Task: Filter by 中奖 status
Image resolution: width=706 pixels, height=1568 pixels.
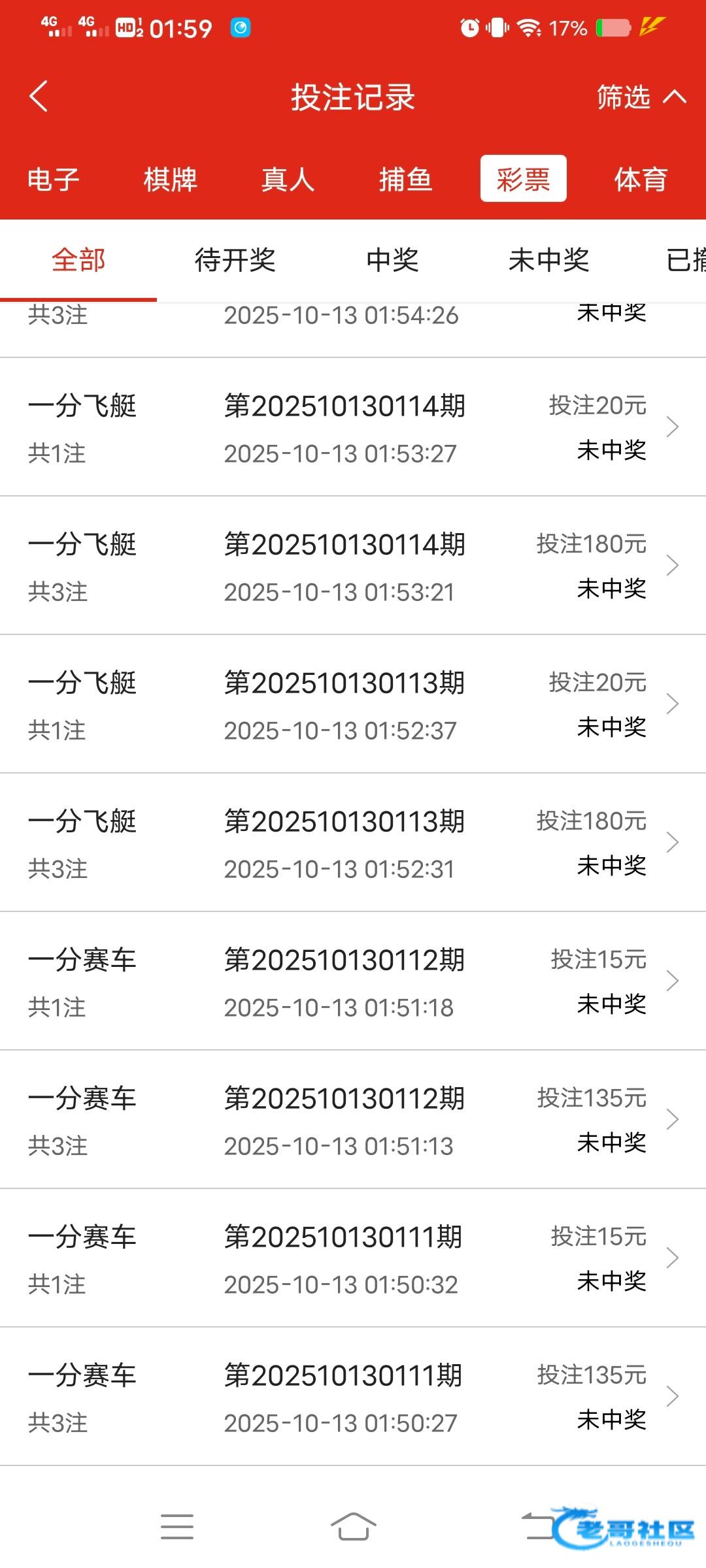Action: pos(392,260)
